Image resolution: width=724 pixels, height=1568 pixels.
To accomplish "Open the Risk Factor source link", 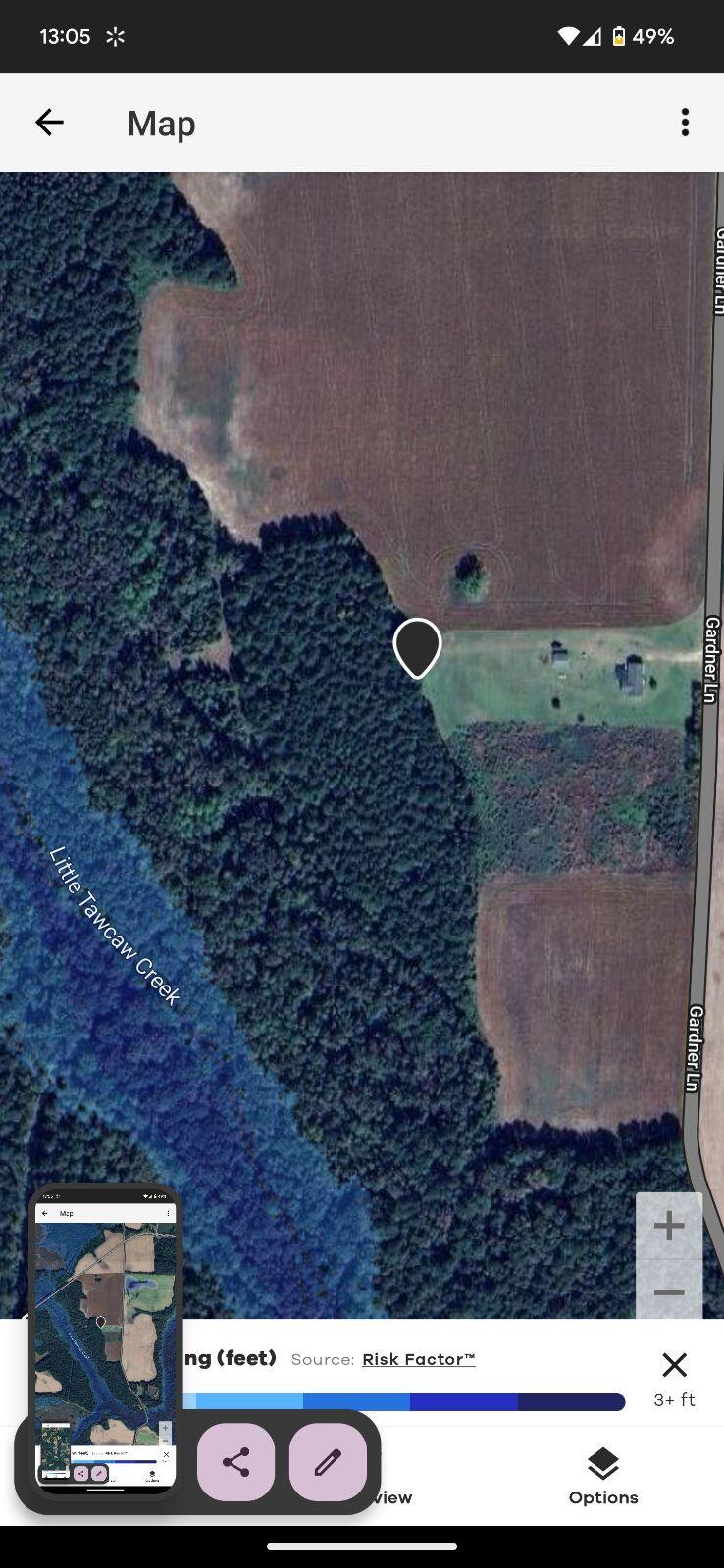I will 418,1359.
